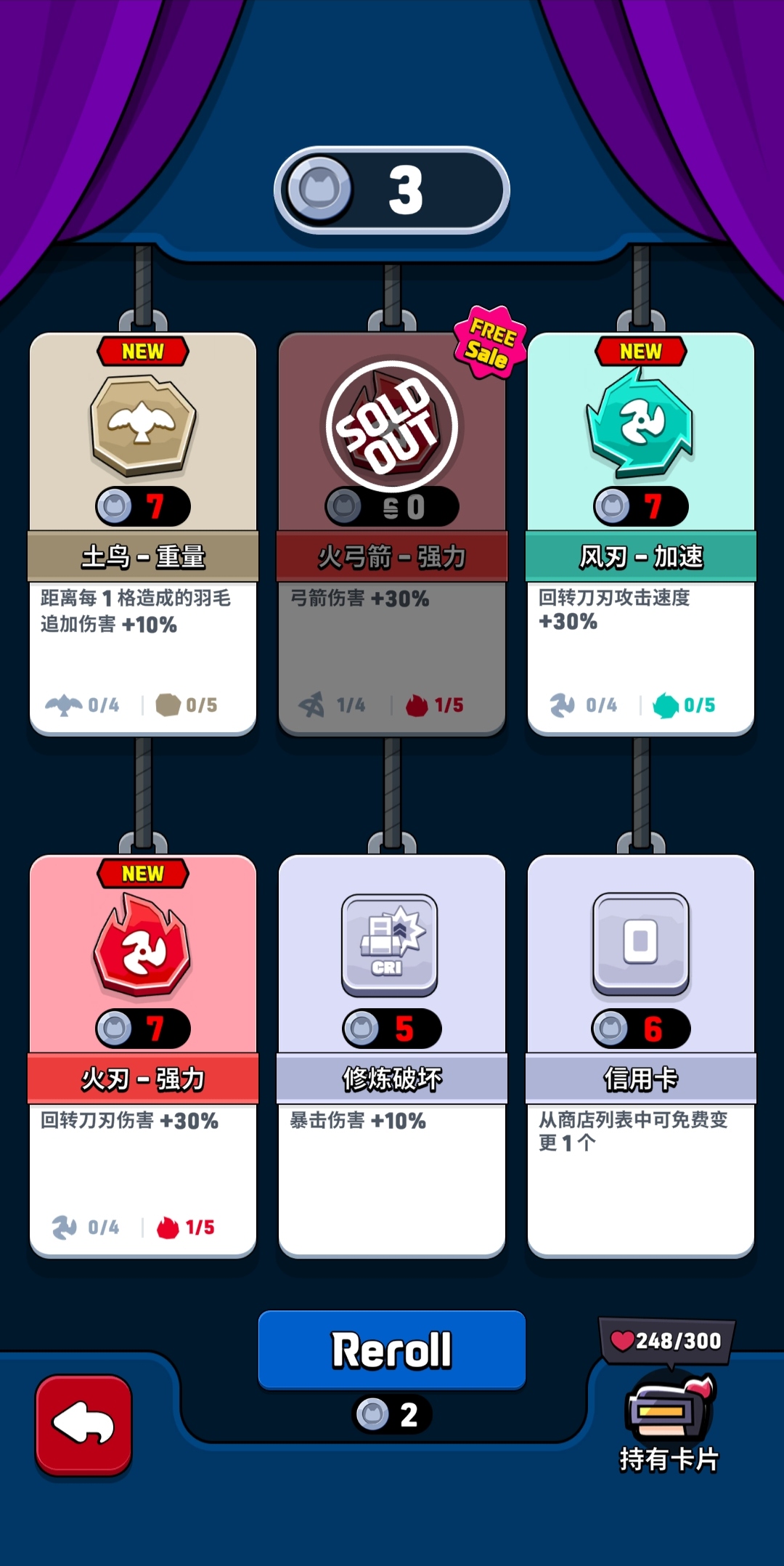Pick the 修炼破坏 card
Screen dimensions: 784x1566
point(392,1055)
